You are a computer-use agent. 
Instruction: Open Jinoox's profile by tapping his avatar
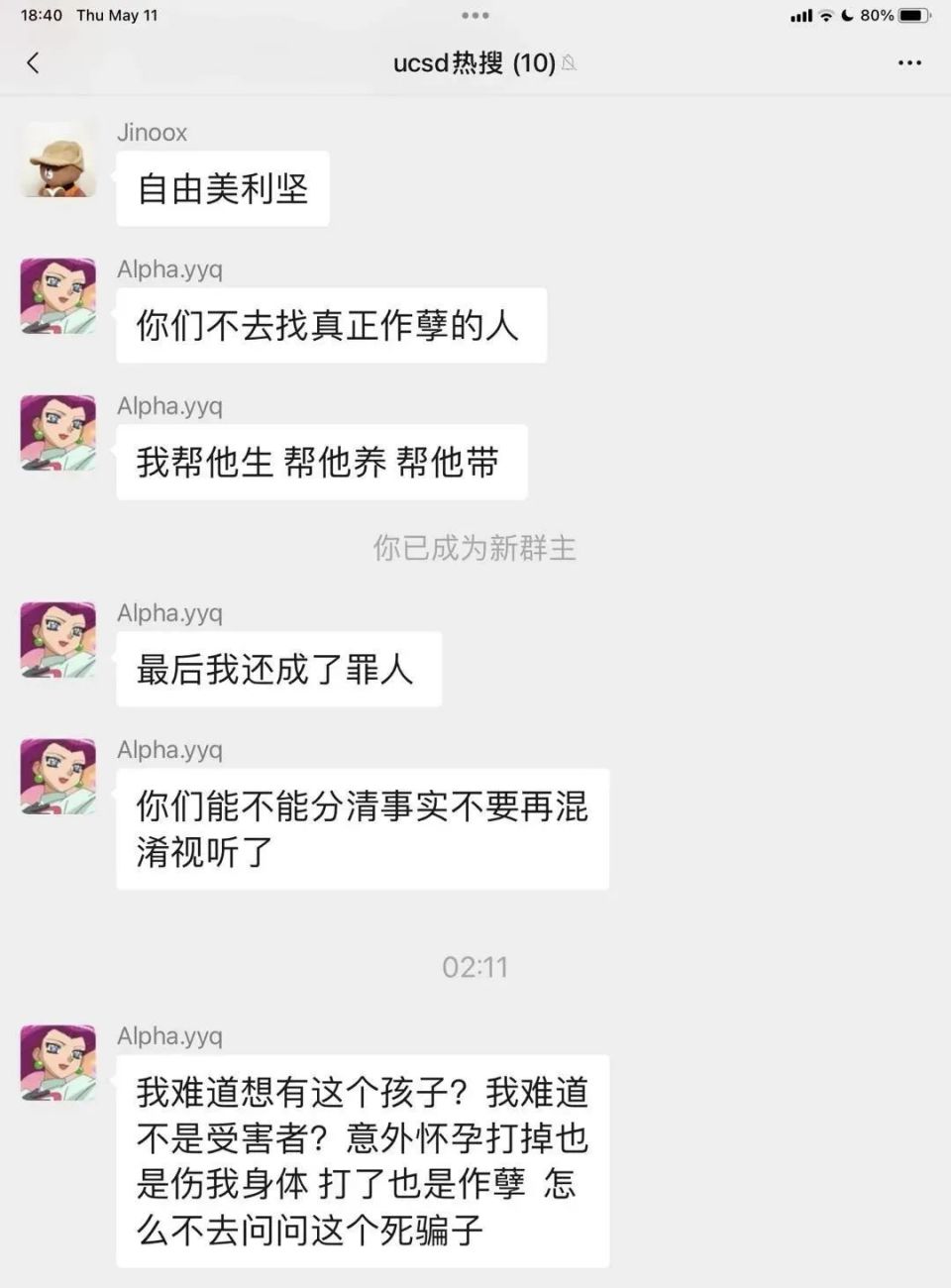[56, 161]
